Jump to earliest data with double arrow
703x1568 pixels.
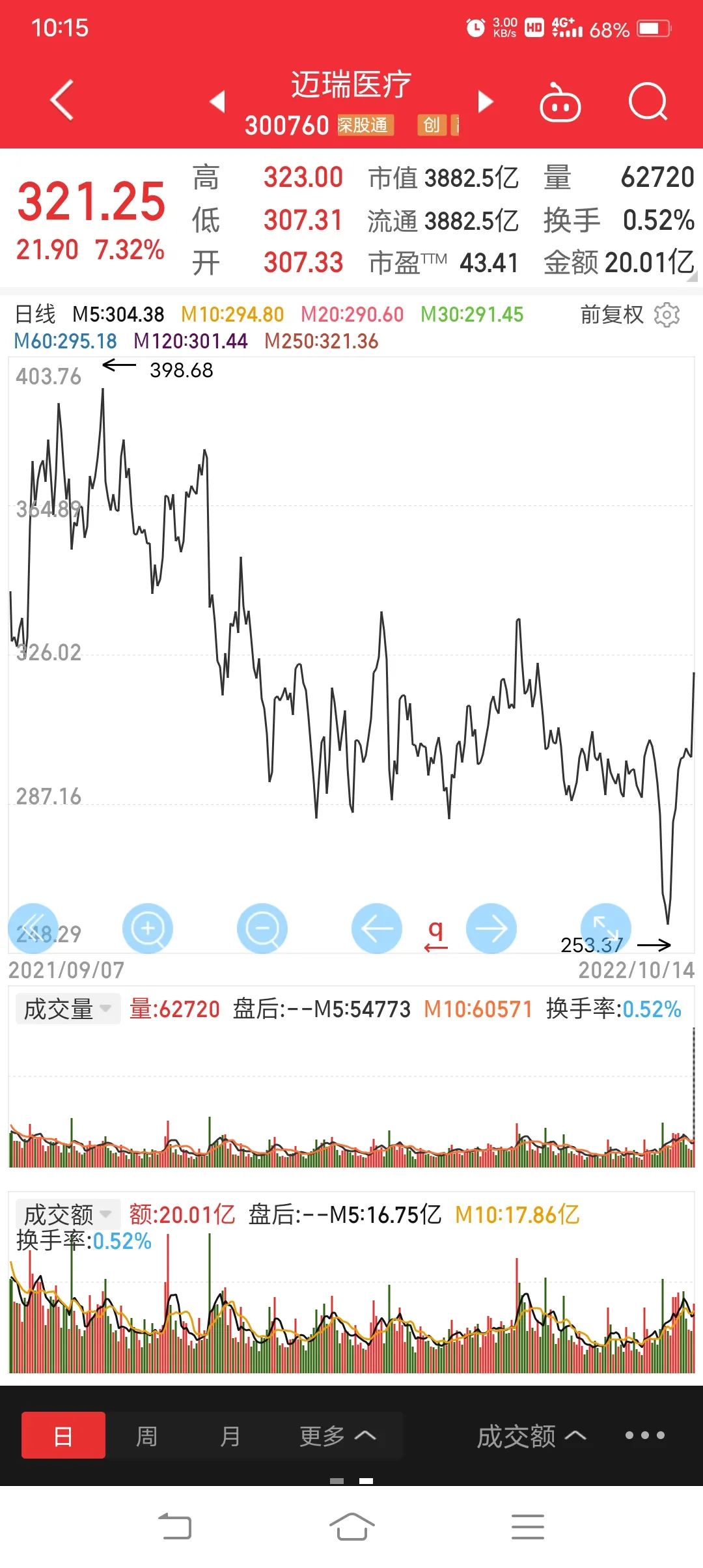point(33,928)
